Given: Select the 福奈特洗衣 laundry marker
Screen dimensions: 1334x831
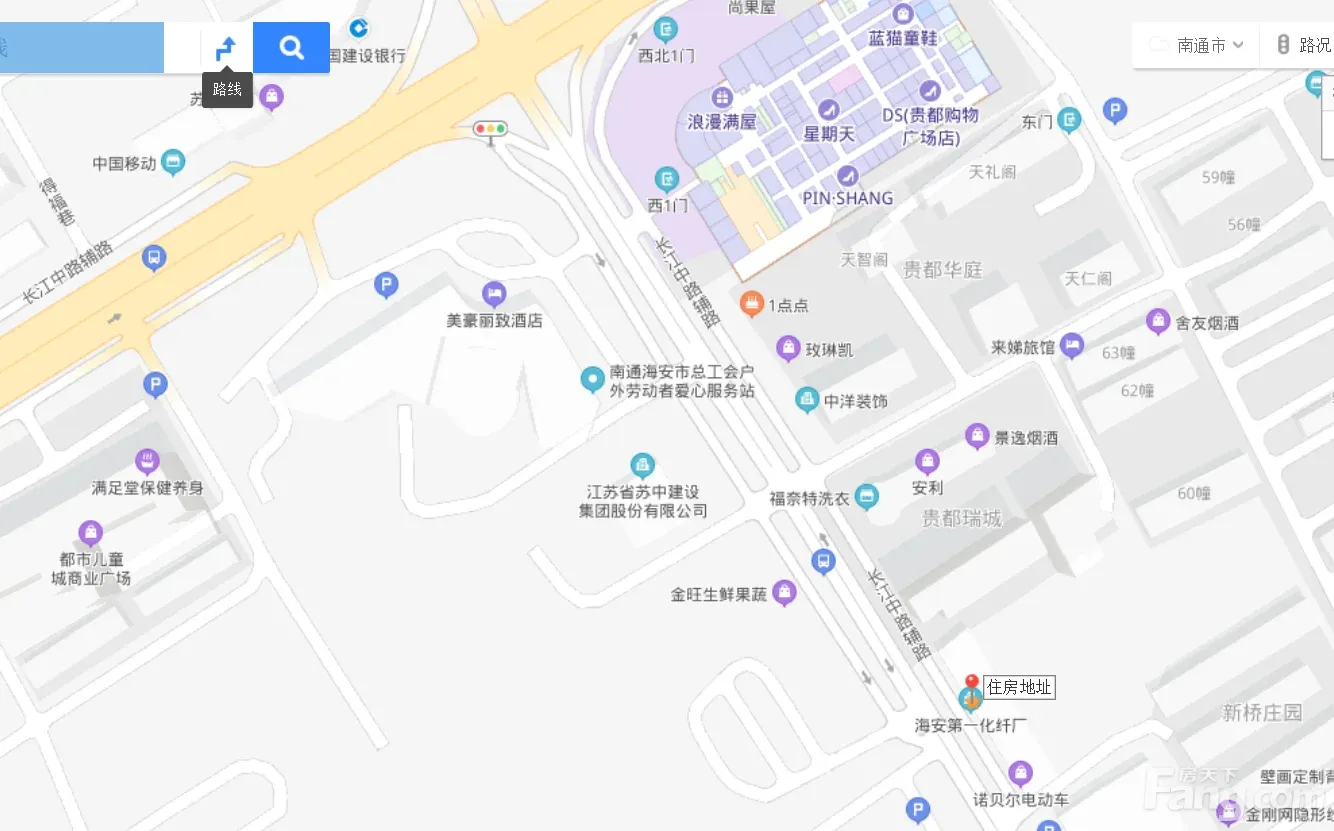Looking at the screenshot, I should [x=866, y=496].
